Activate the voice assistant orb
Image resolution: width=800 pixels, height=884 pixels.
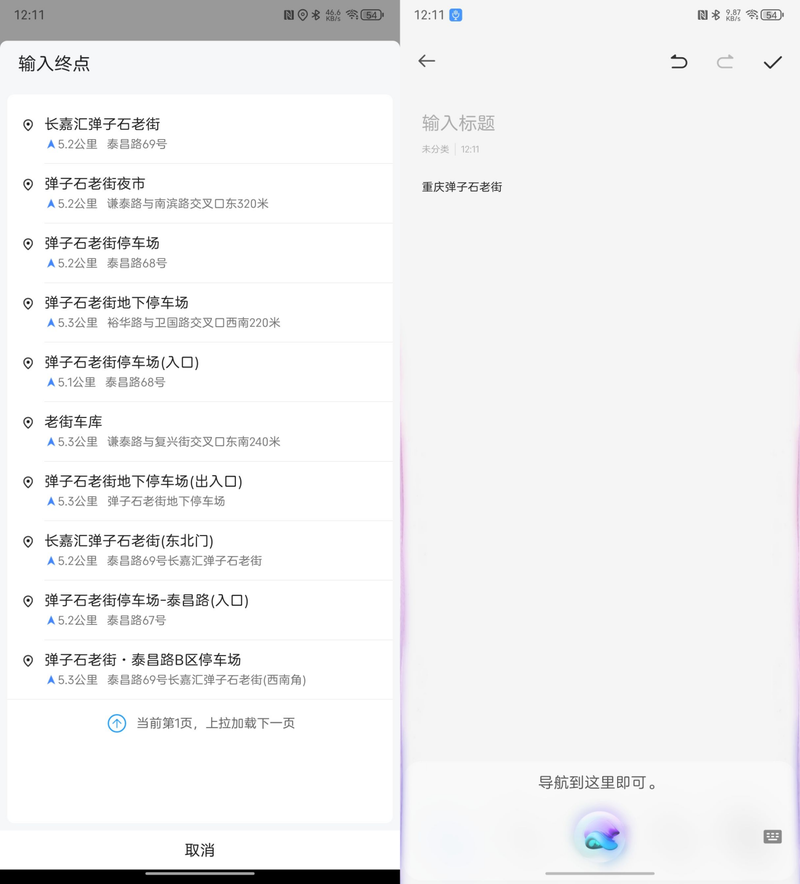point(600,838)
